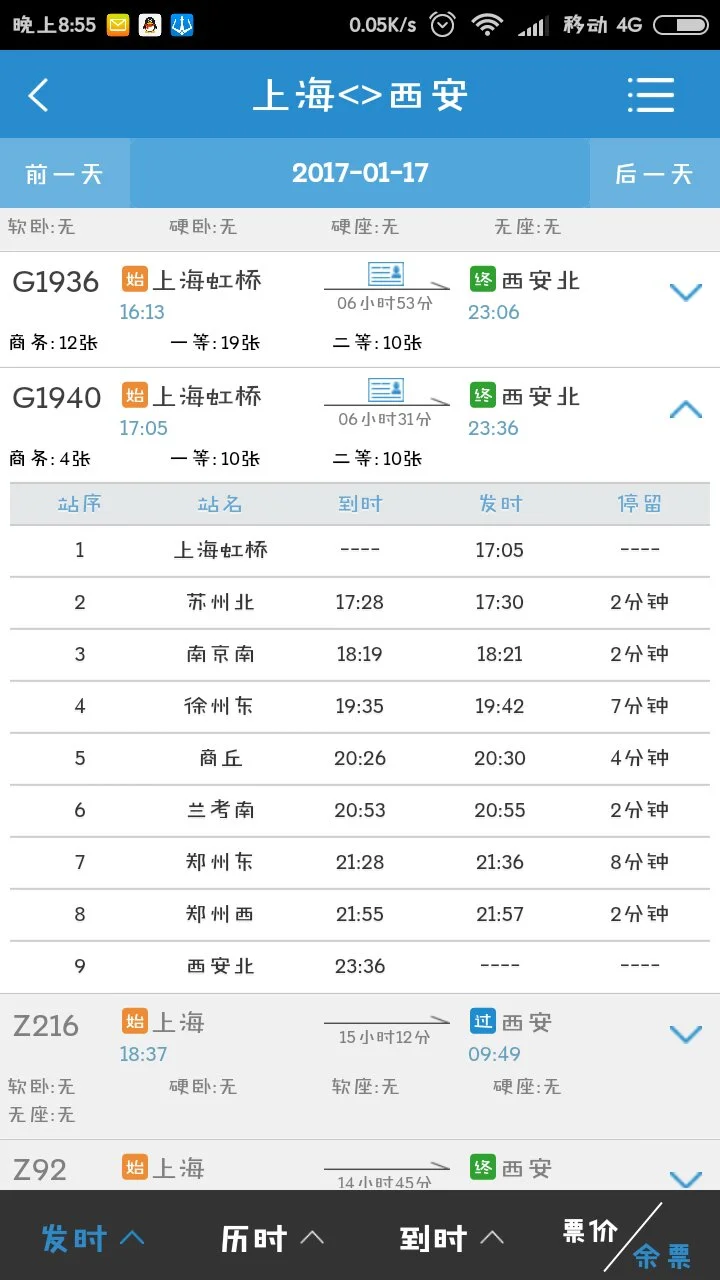Go to the next day with 后一天
The image size is (720, 1280).
[655, 173]
